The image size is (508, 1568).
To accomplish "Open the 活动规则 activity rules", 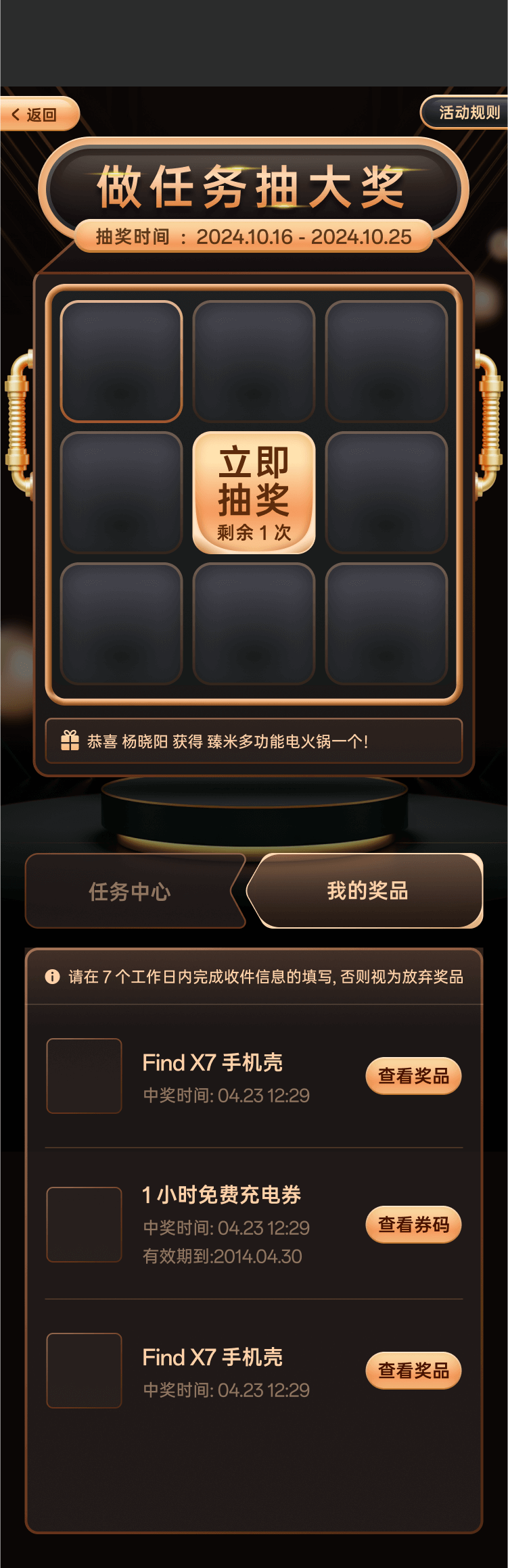I will point(467,112).
